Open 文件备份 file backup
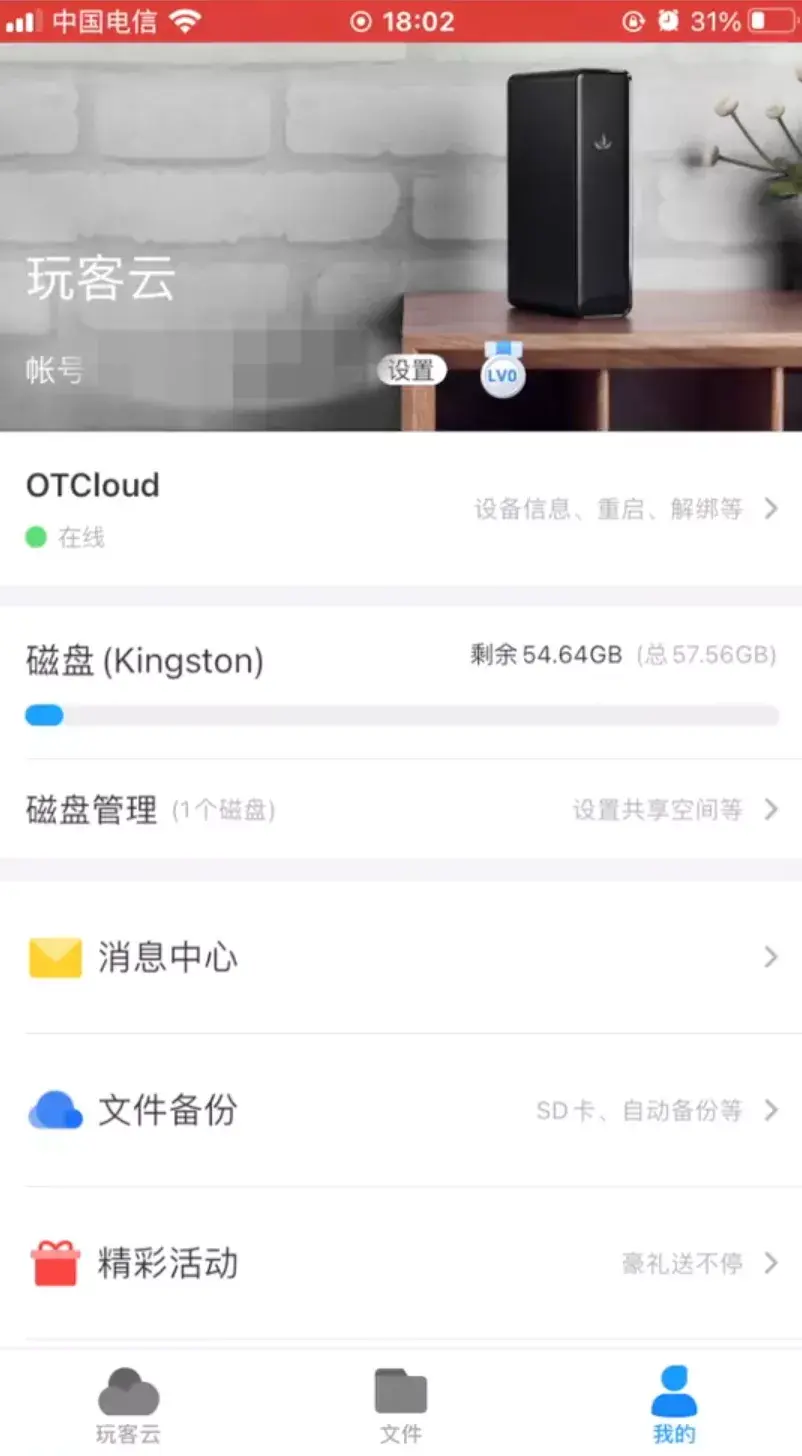Viewport: 802px width, 1456px height. point(400,1110)
